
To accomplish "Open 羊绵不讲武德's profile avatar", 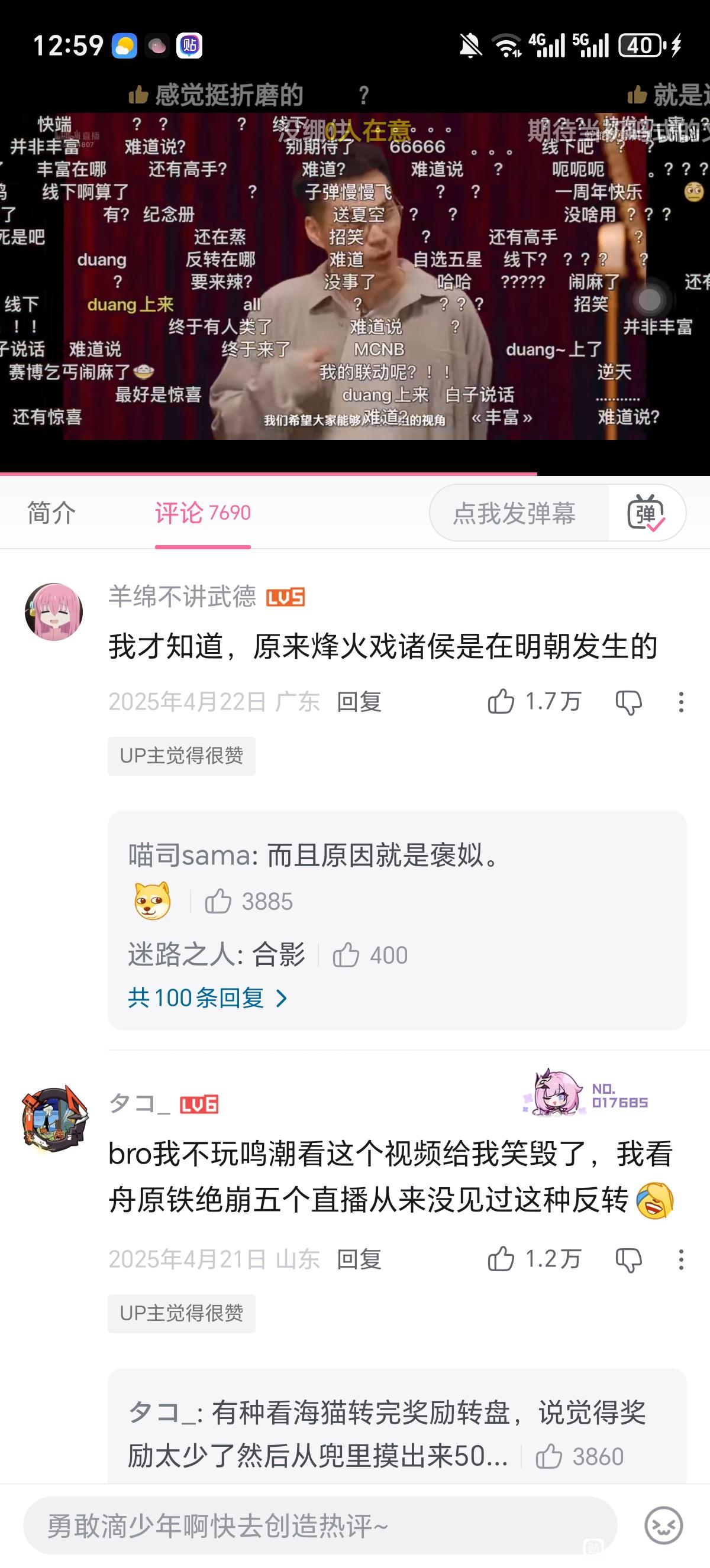I will pyautogui.click(x=54, y=612).
